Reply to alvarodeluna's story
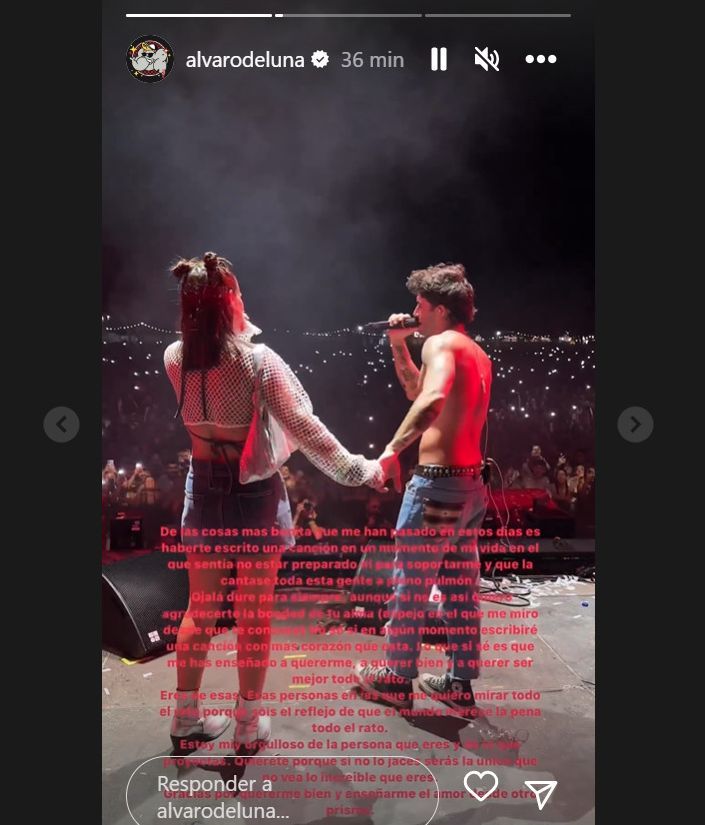This screenshot has width=705, height=825. 280,796
